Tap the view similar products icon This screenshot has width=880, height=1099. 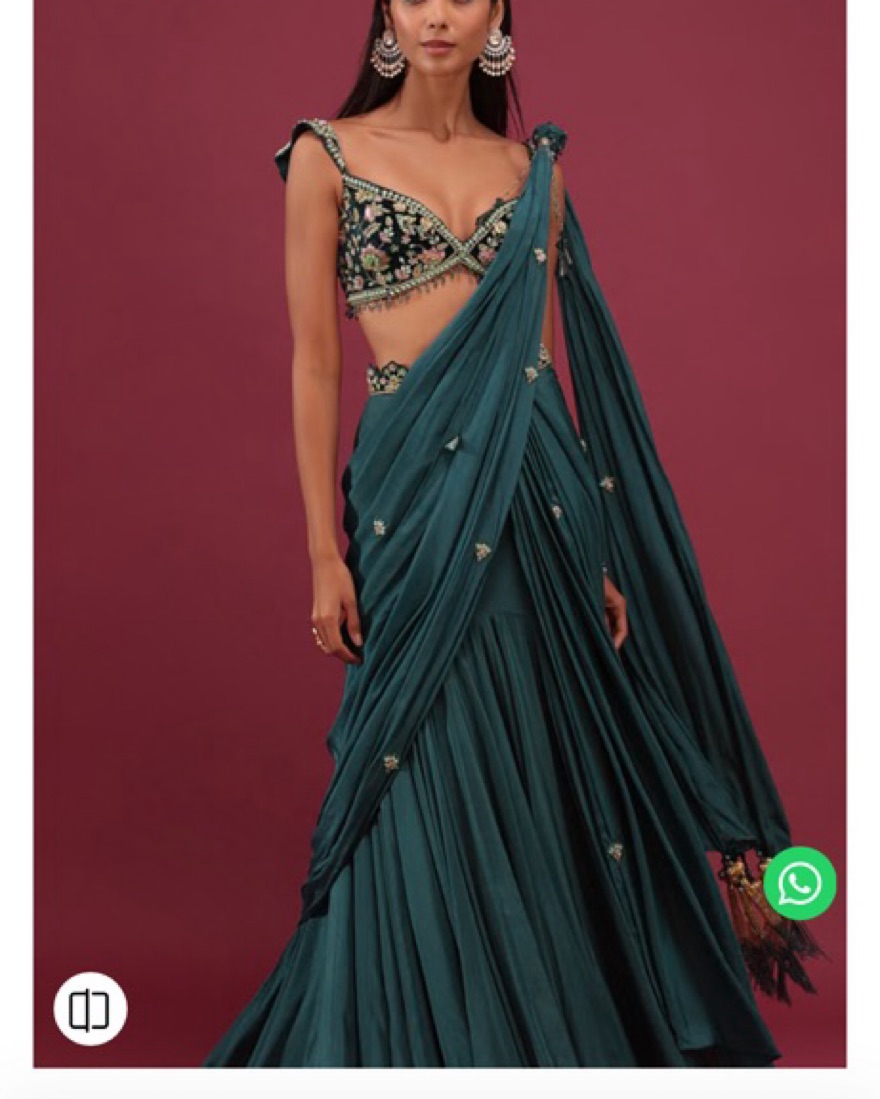click(x=90, y=1009)
